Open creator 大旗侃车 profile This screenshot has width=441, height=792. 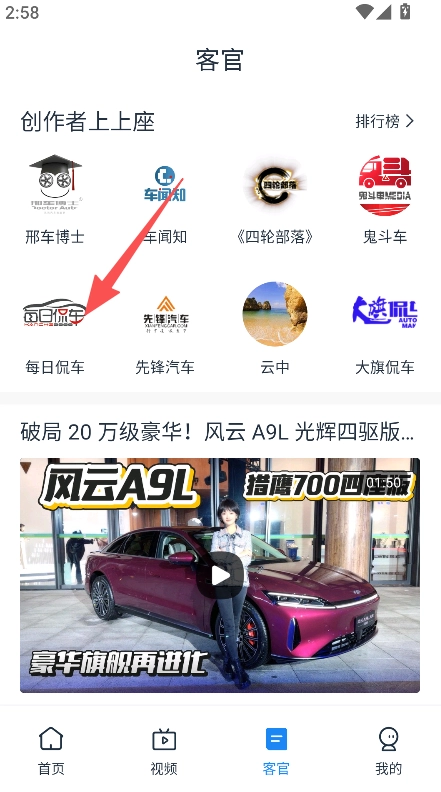tap(385, 329)
